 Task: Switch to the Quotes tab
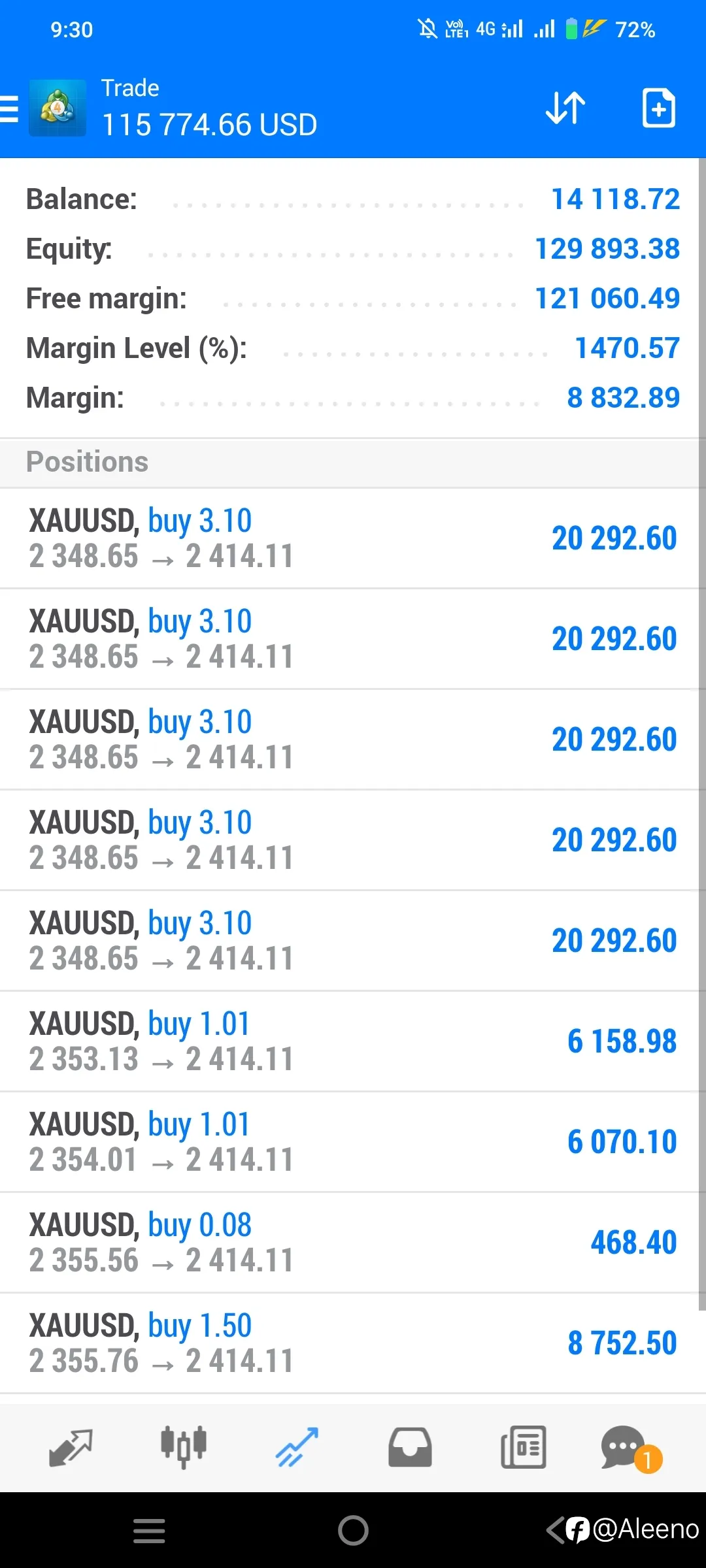tap(71, 1448)
